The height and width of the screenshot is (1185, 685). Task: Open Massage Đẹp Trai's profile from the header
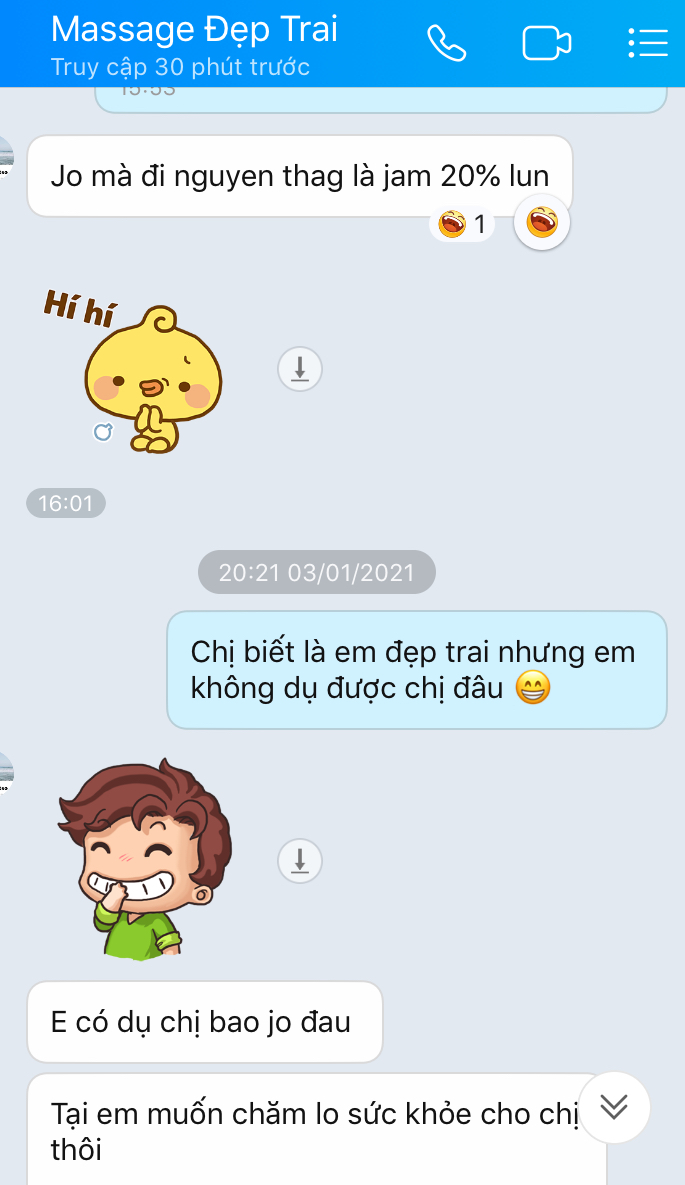tap(194, 30)
